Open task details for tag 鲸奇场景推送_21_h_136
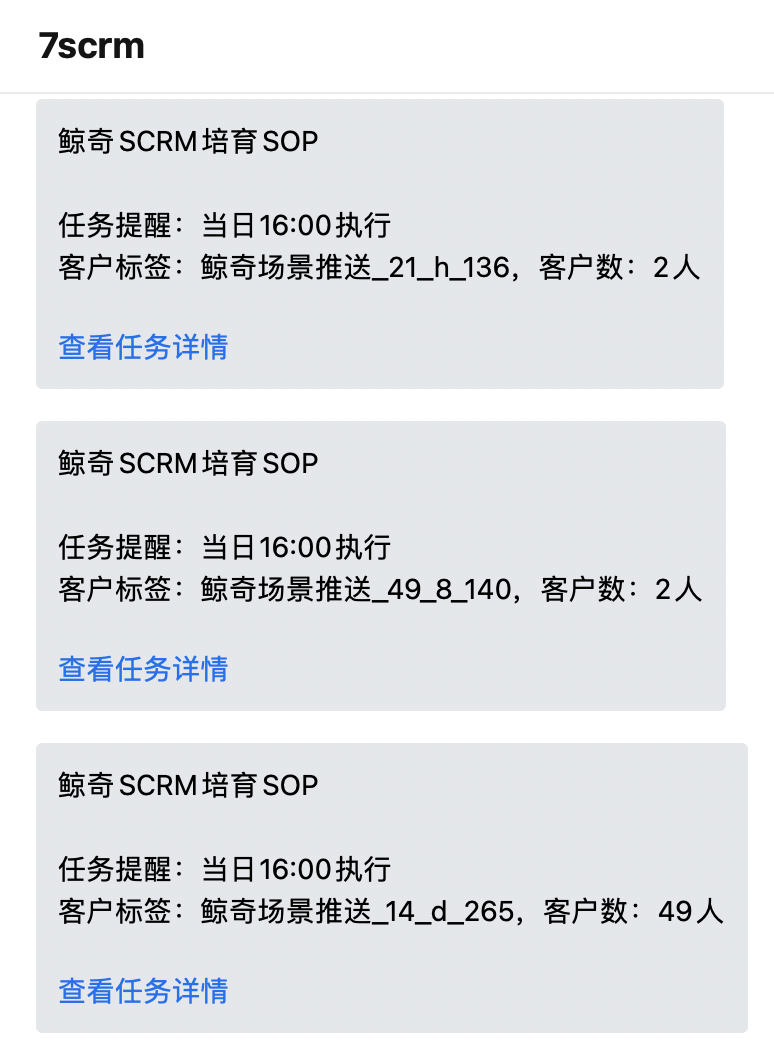This screenshot has height=1052, width=774. point(142,347)
